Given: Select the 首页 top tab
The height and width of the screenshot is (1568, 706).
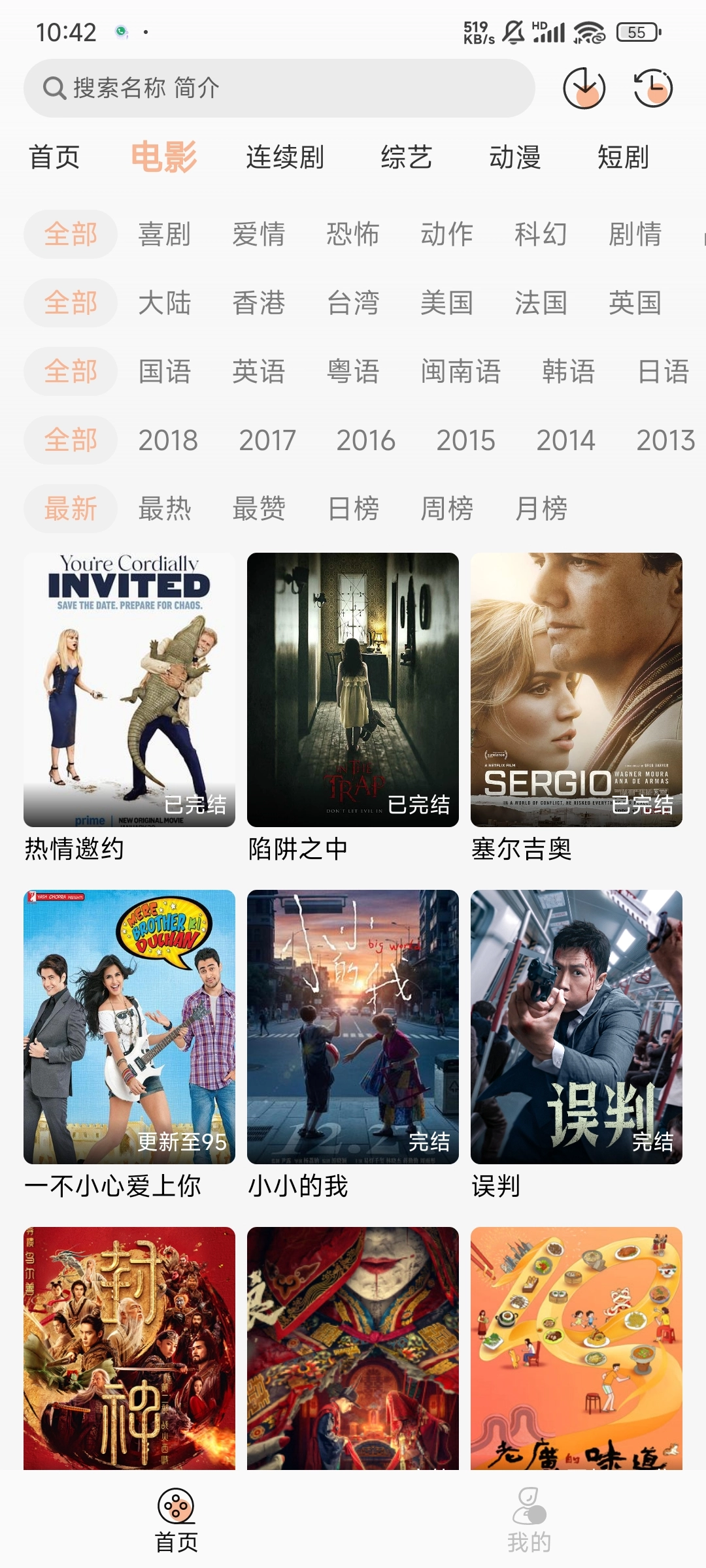Looking at the screenshot, I should point(54,157).
